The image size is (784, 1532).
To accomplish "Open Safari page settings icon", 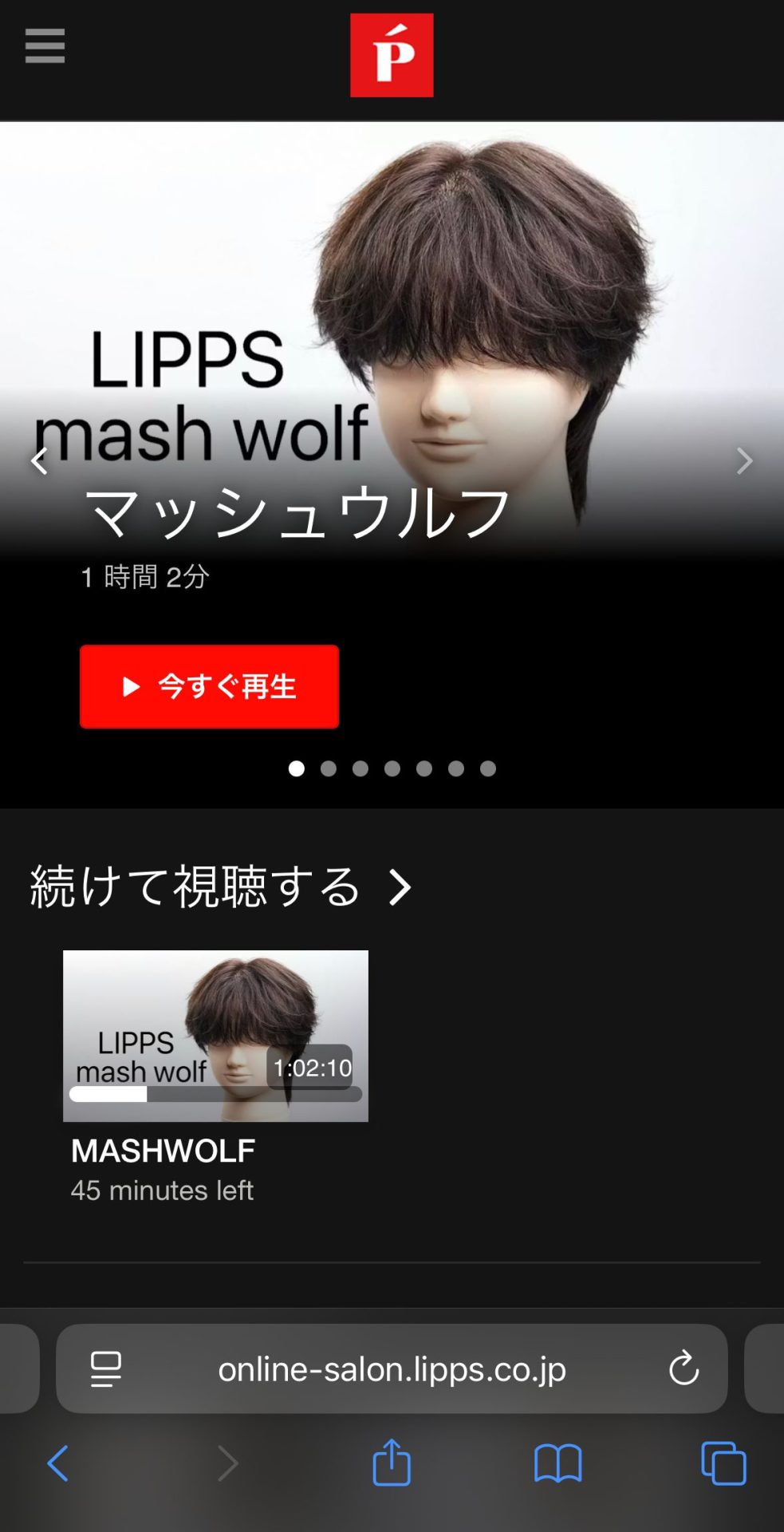I will point(105,1369).
